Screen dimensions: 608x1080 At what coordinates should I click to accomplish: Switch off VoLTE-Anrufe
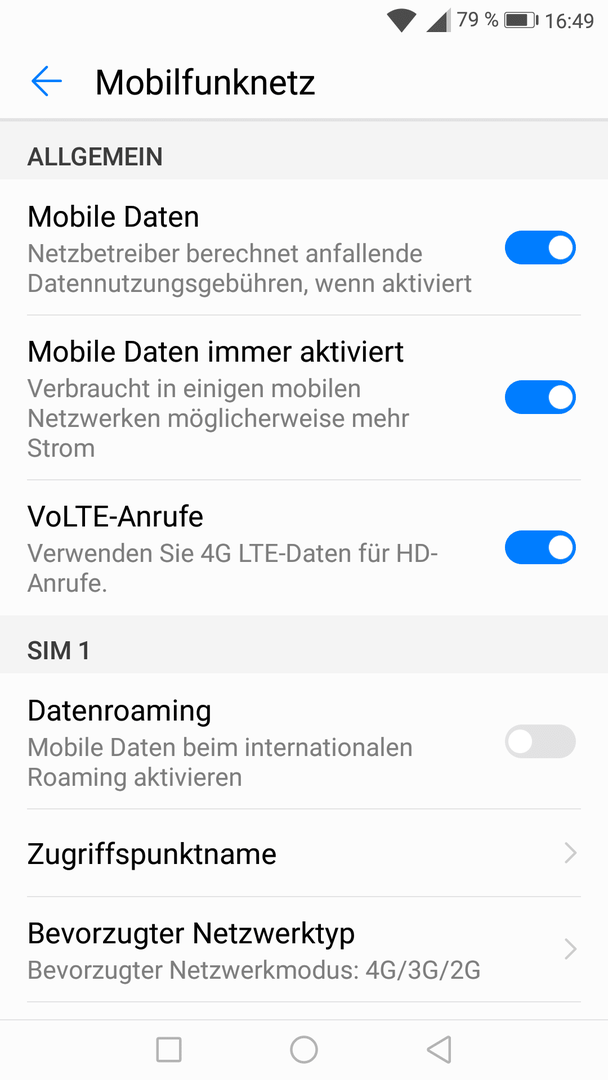point(540,548)
